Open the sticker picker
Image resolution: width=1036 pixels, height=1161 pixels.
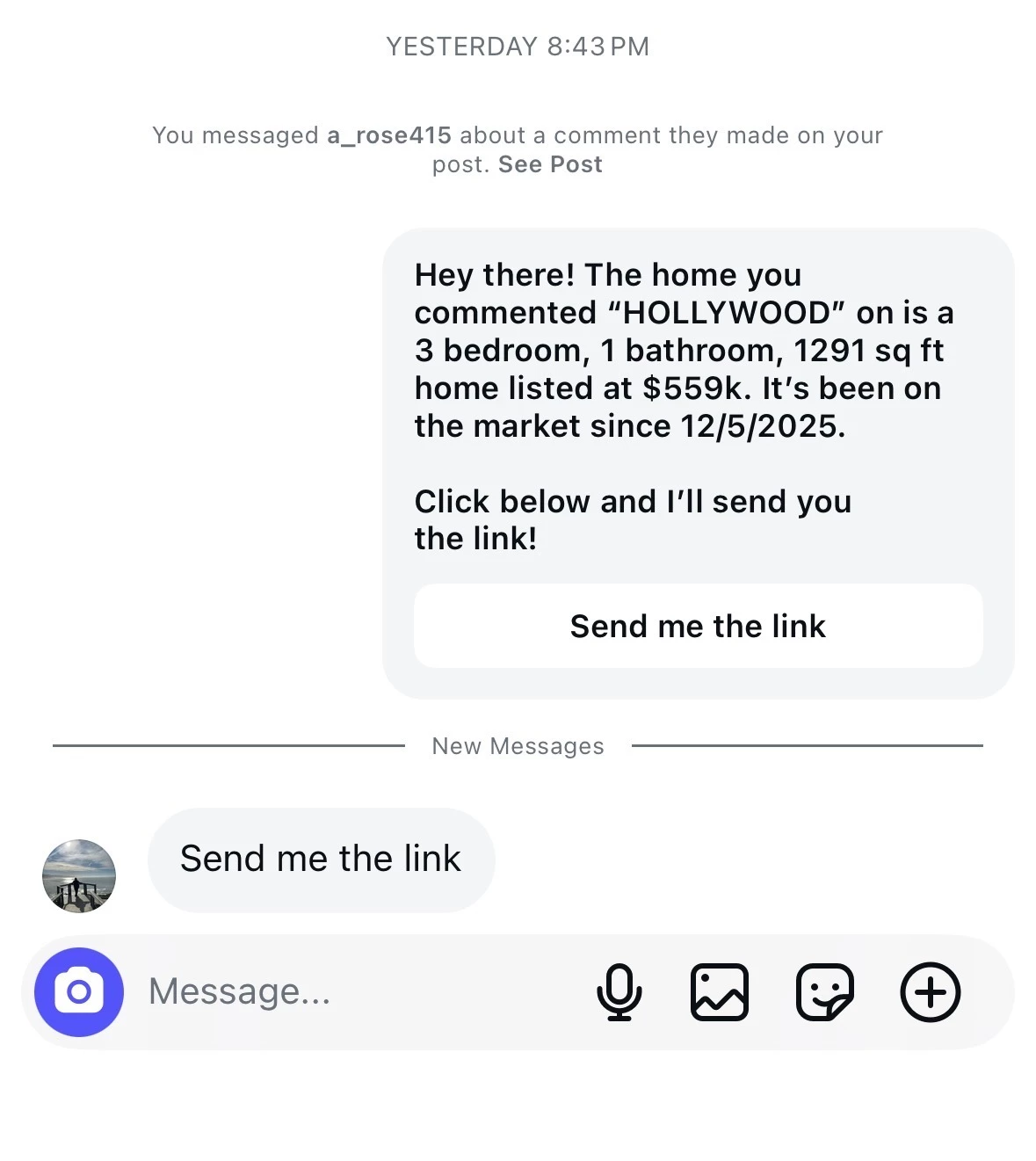pyautogui.click(x=824, y=991)
